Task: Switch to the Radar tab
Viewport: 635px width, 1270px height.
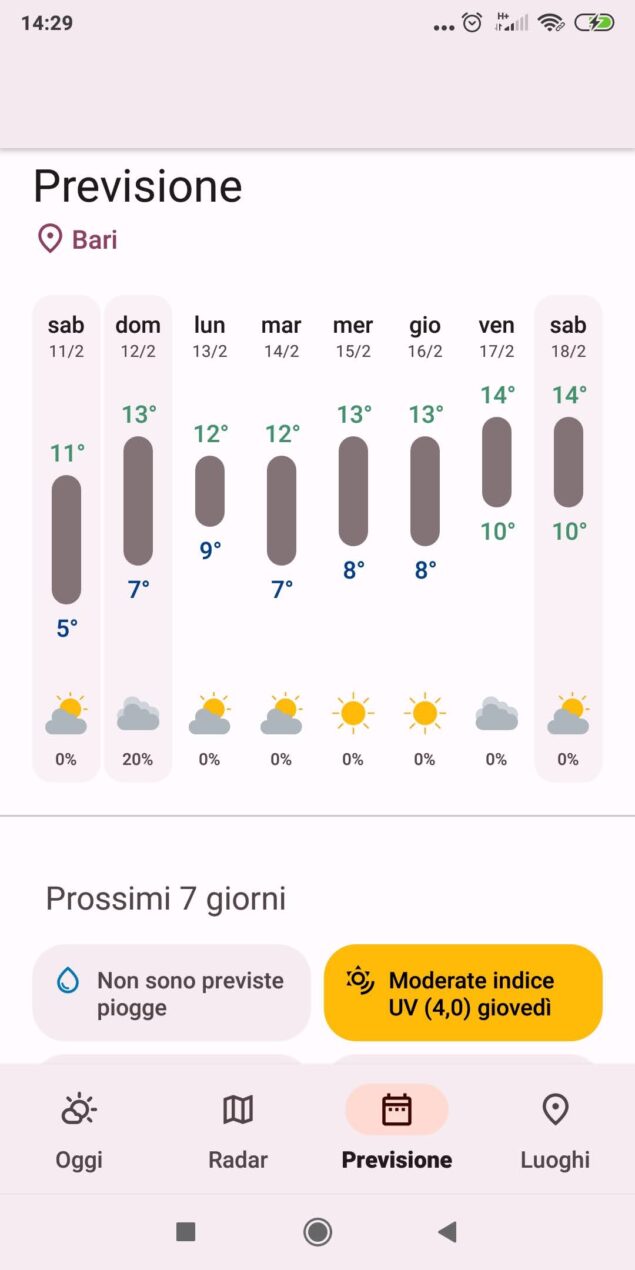Action: point(238,1130)
